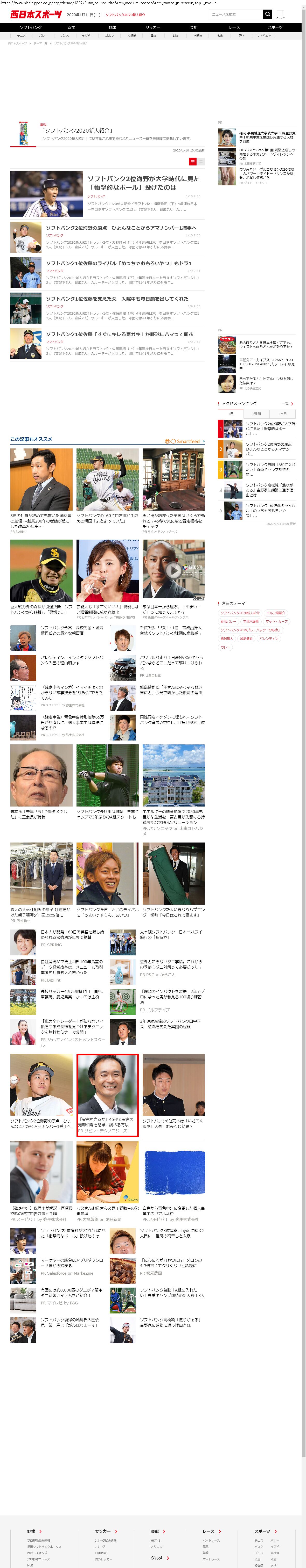Open the hamburger menu
The image size is (306, 1568).
click(x=280, y=14)
